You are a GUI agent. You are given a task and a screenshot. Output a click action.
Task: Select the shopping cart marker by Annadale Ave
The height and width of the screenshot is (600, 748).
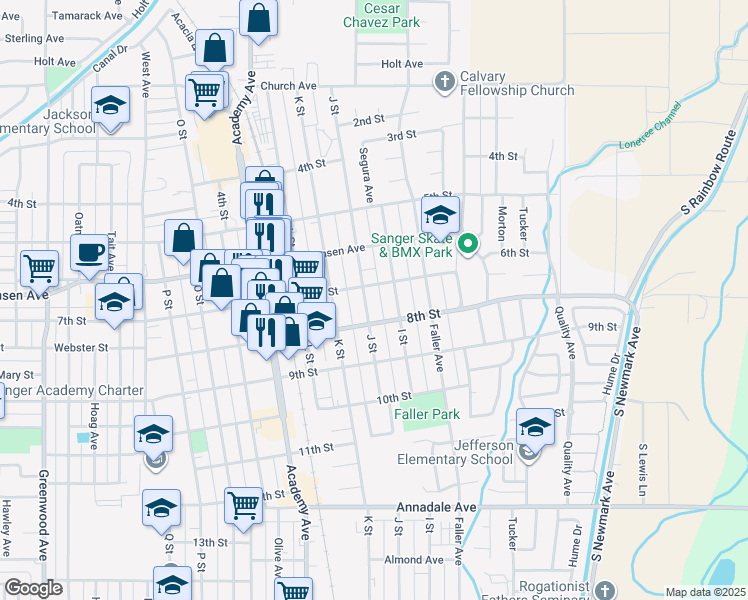point(243,506)
